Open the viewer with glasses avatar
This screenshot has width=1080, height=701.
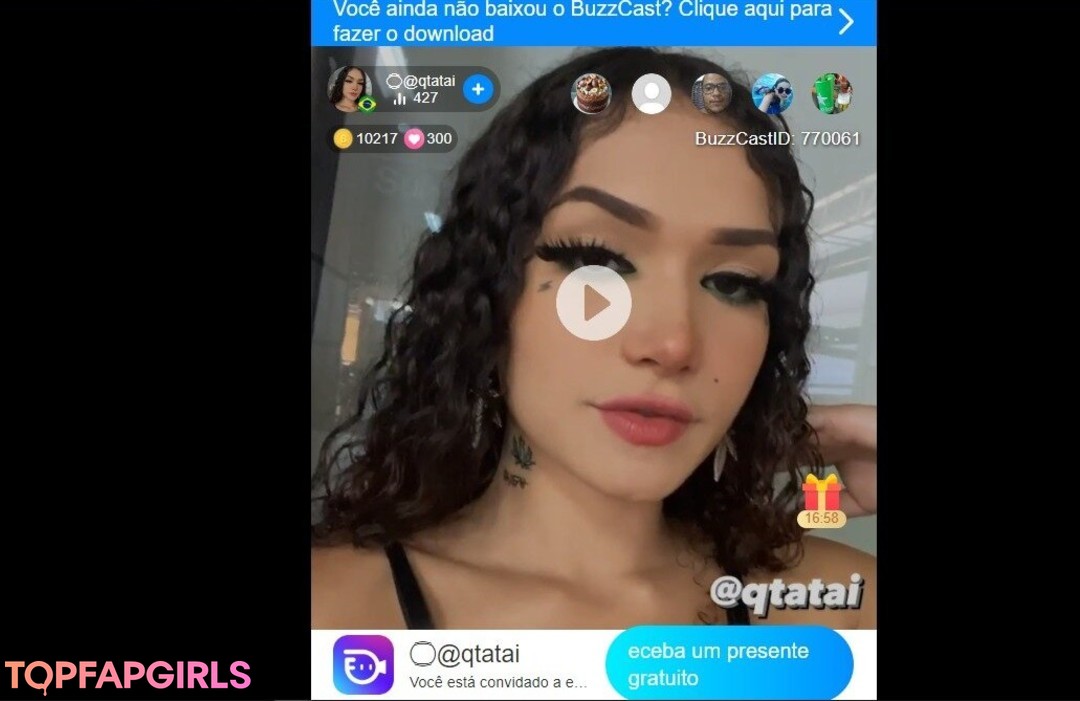[711, 94]
